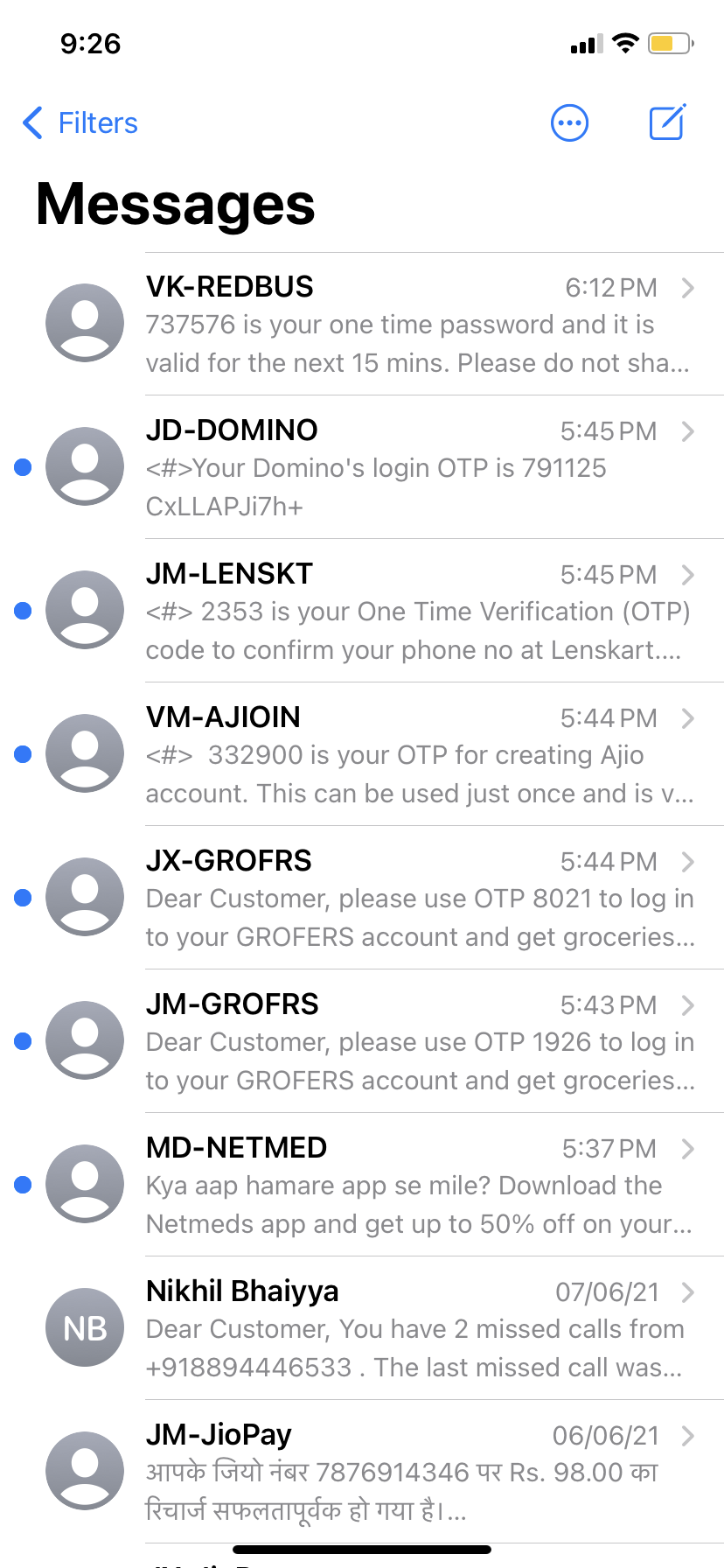Image resolution: width=724 pixels, height=1568 pixels.
Task: Tap the Nikhil Bhaiyya NB avatar circle
Action: 84,1326
